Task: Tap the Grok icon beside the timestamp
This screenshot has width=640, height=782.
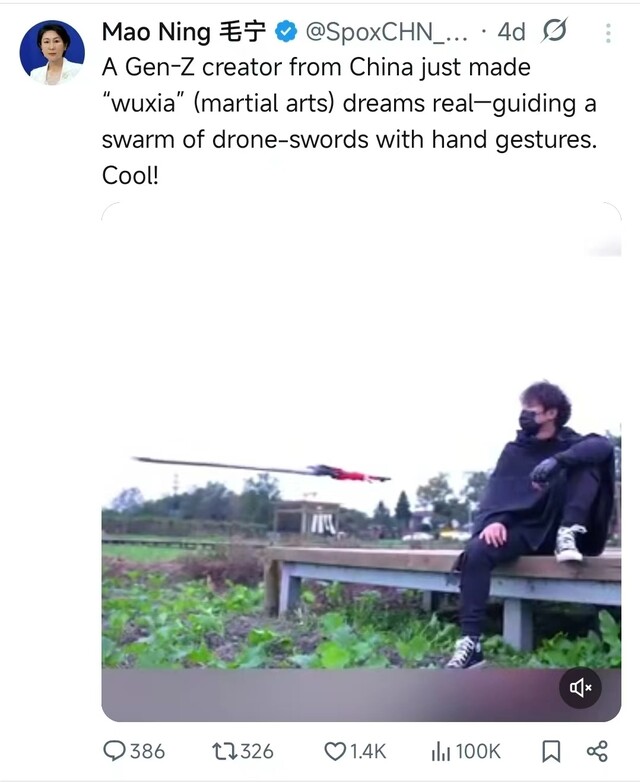Action: tap(552, 33)
